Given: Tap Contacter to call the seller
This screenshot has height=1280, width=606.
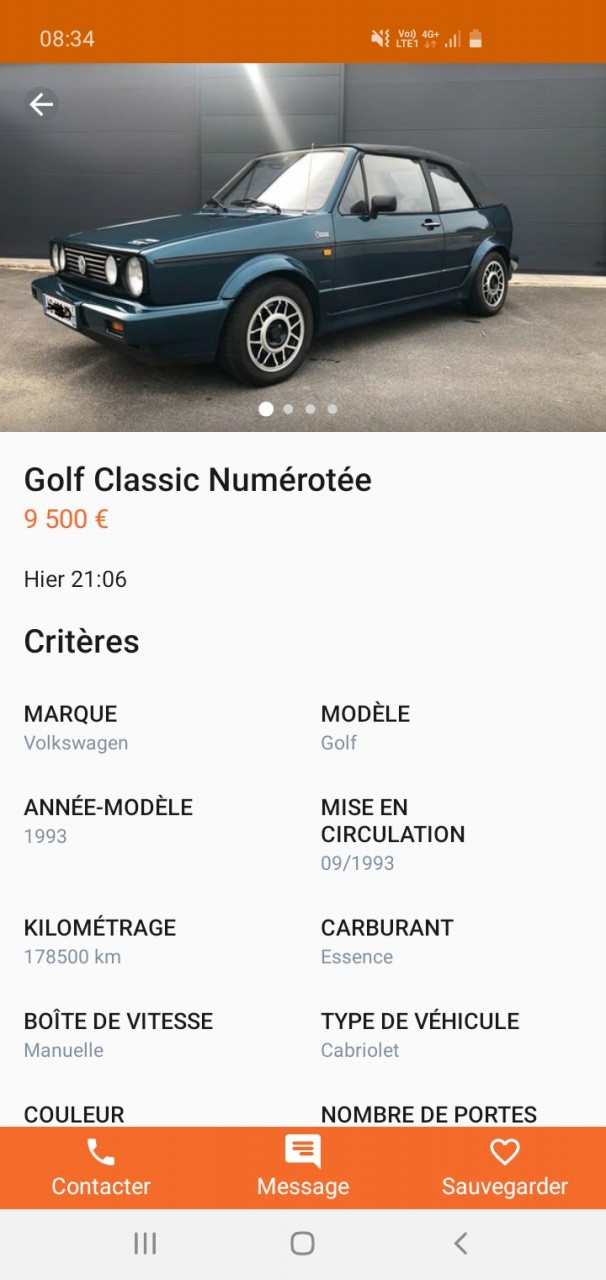Looking at the screenshot, I should pos(101,1168).
